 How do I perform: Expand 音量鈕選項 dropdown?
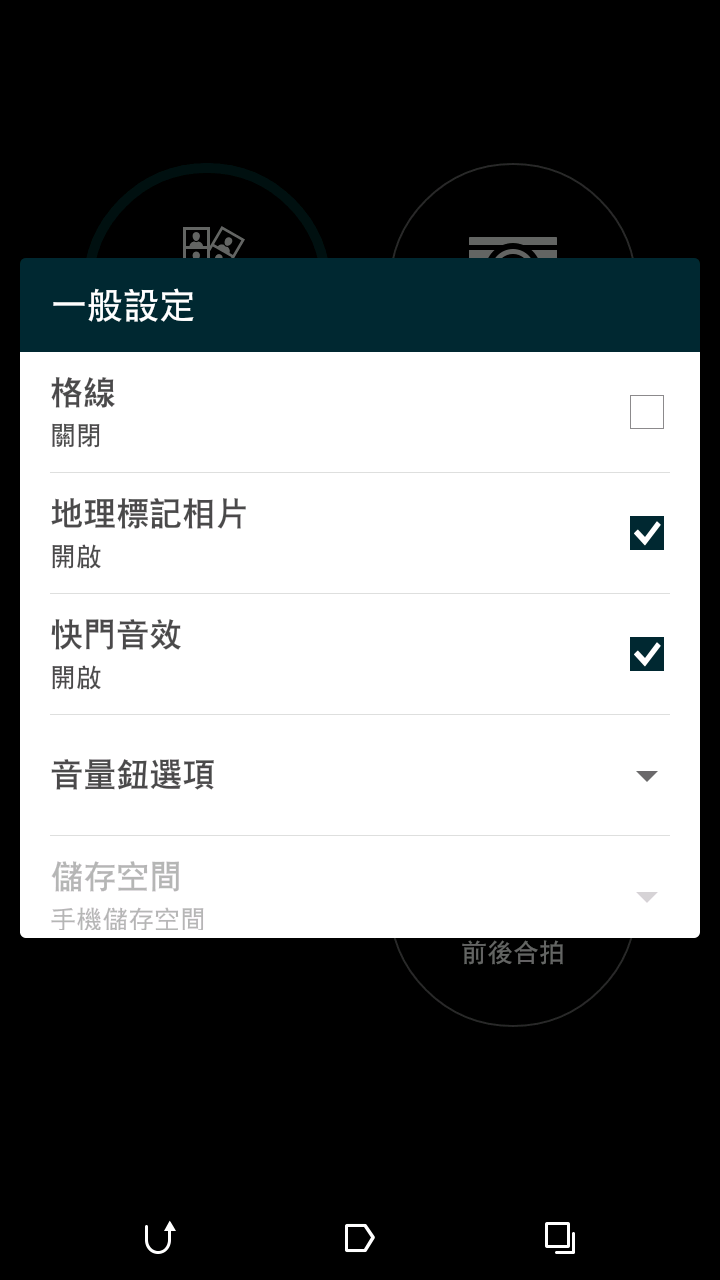(x=646, y=776)
